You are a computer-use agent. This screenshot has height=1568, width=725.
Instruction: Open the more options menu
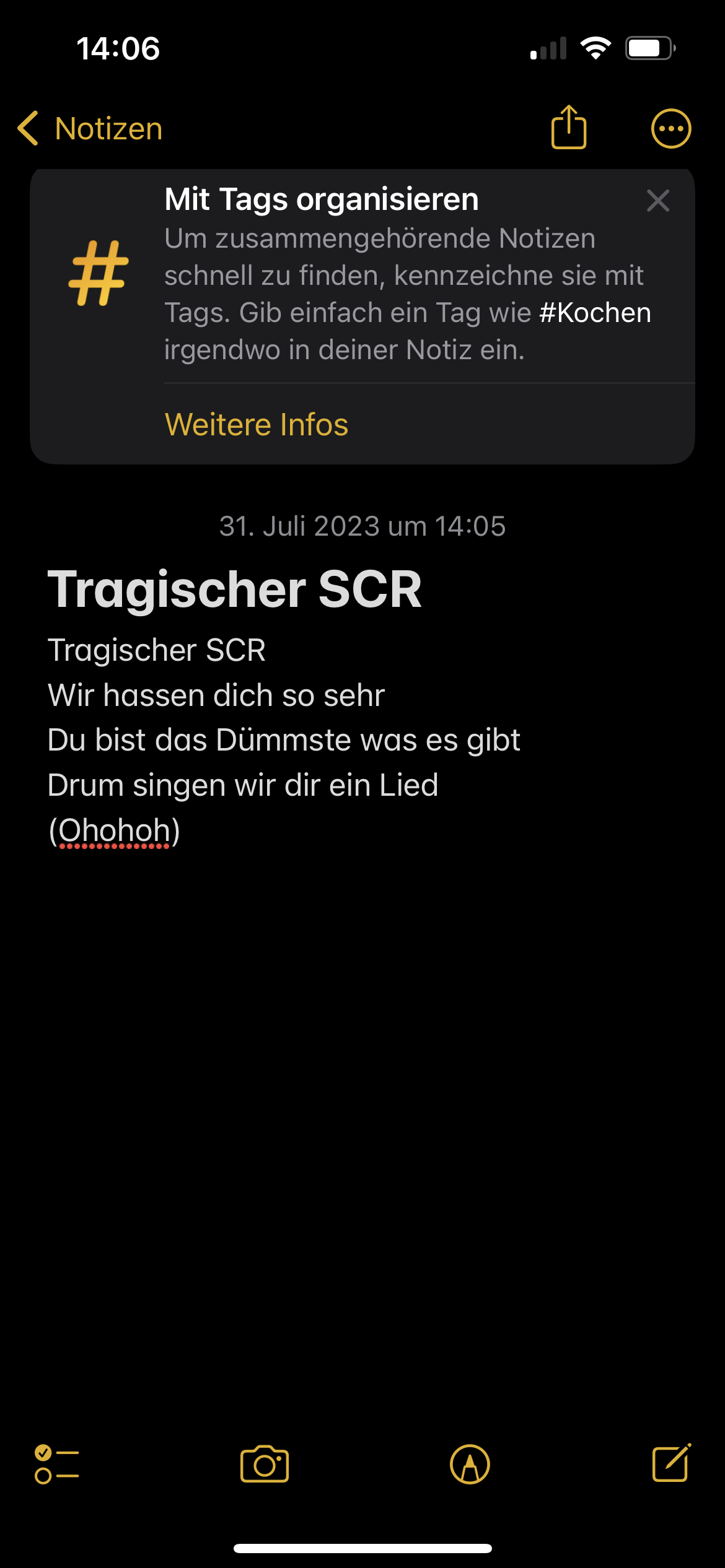click(x=671, y=129)
